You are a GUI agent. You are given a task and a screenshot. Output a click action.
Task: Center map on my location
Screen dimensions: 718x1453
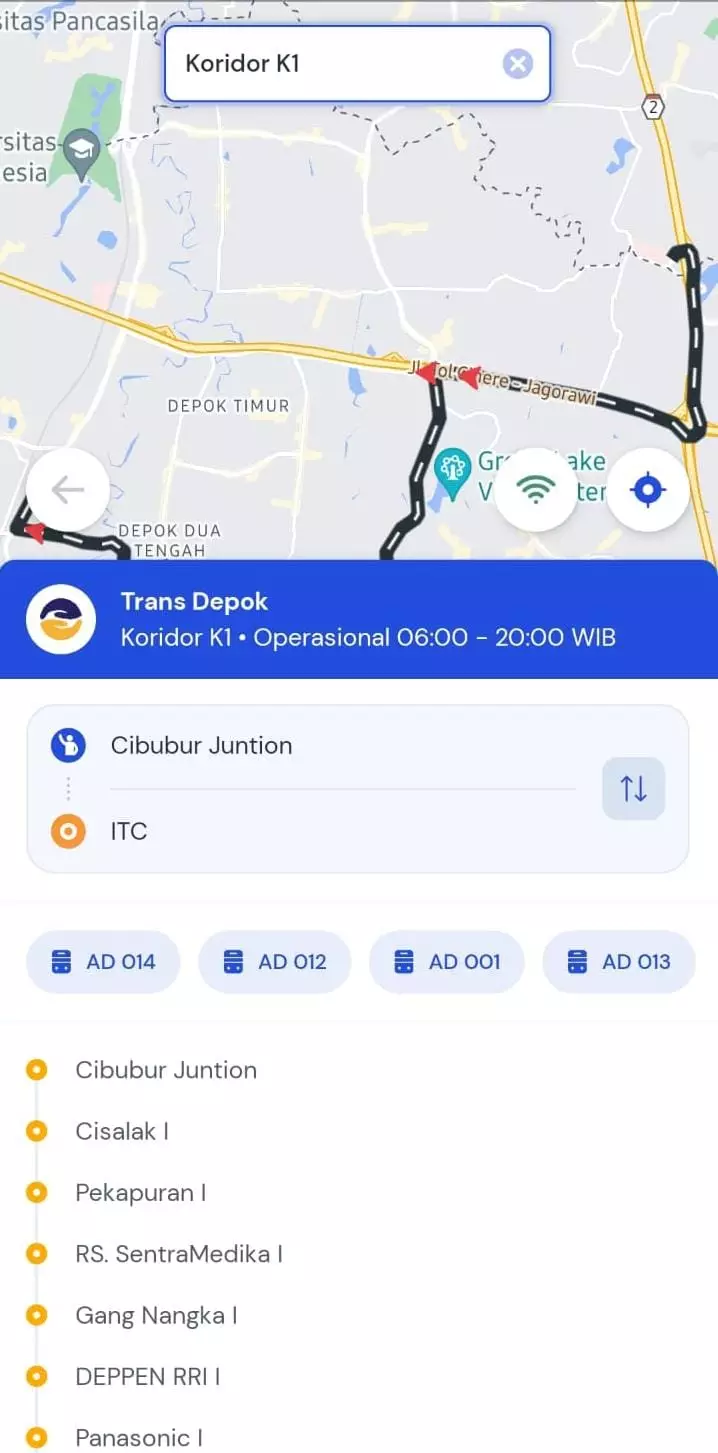coord(648,490)
